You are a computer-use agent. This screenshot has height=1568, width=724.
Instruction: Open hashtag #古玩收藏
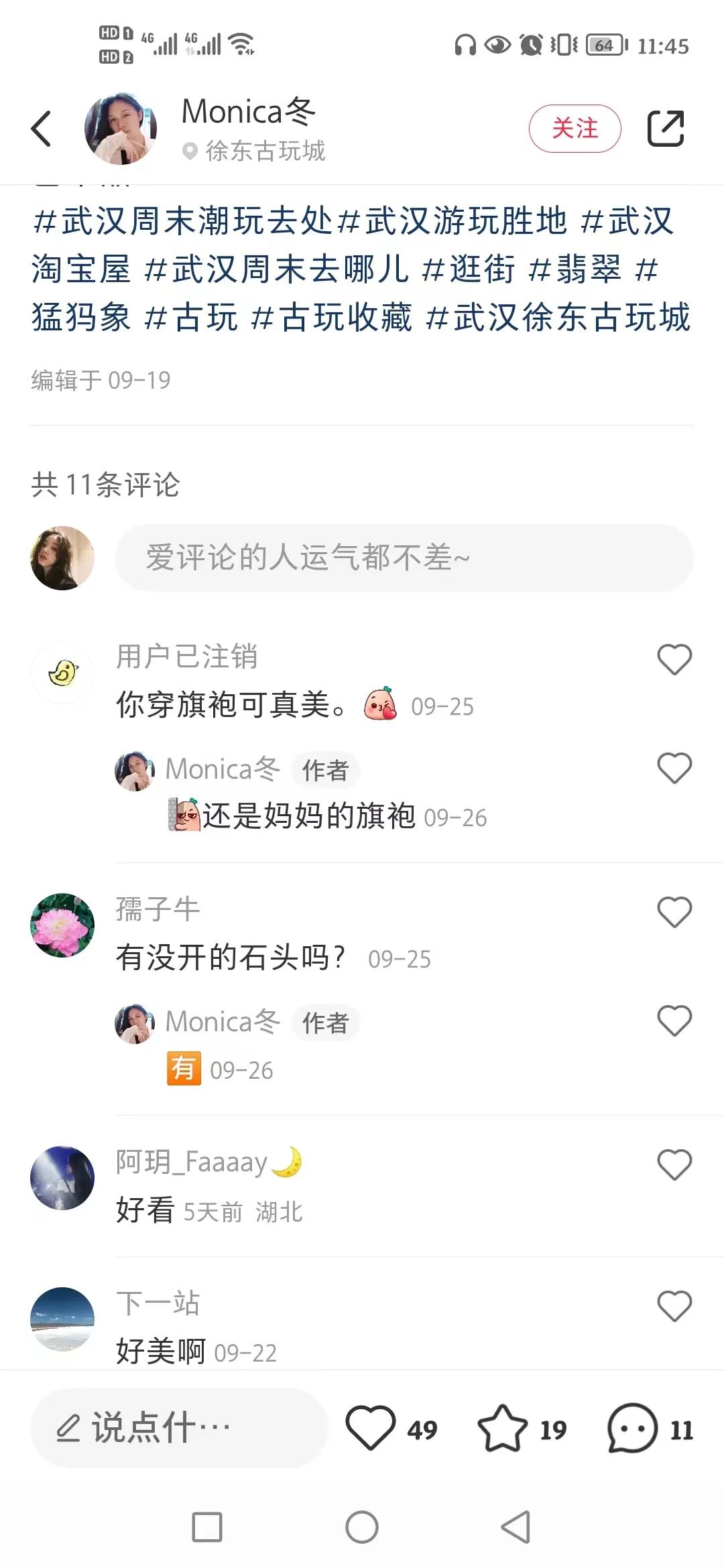(331, 317)
